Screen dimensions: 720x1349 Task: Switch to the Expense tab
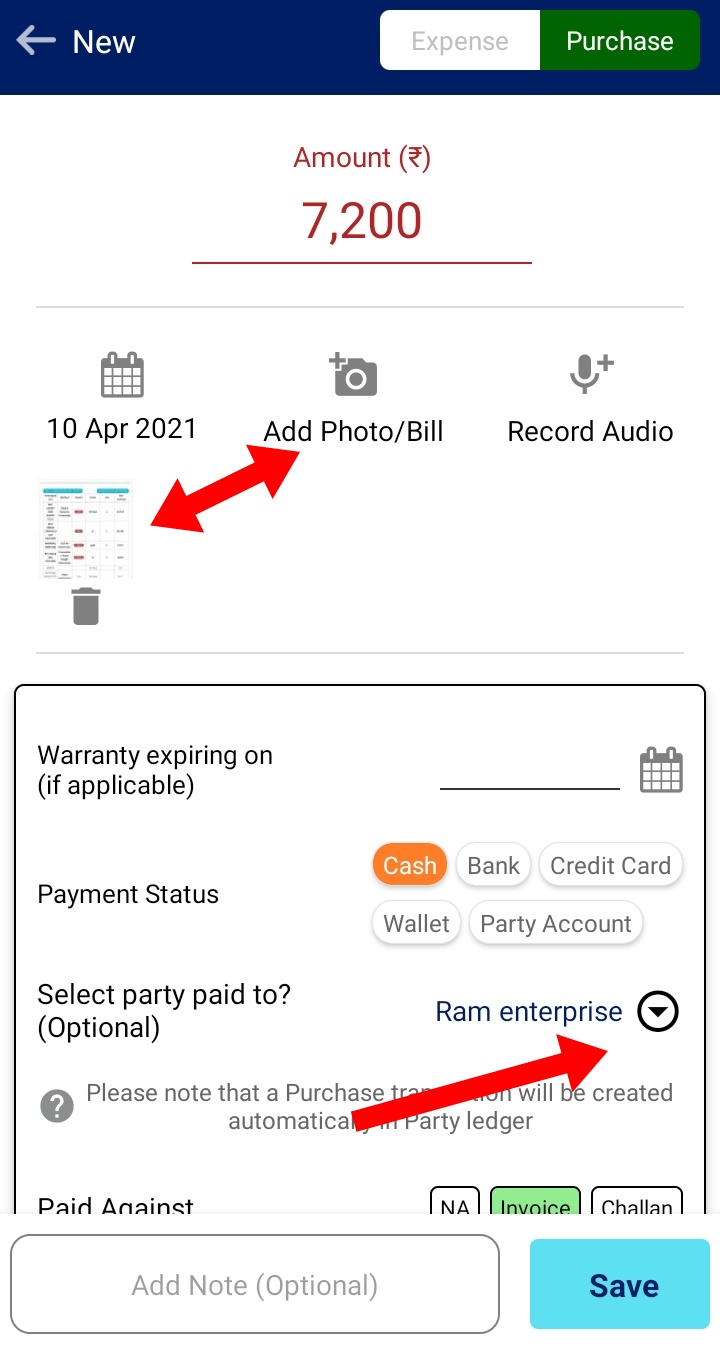pos(460,41)
